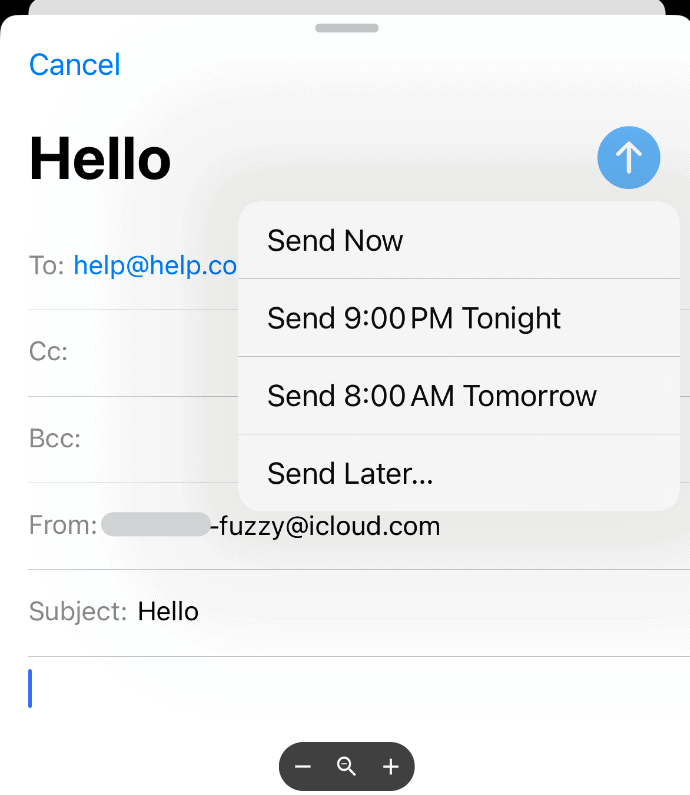Select Send 8:00 AM Tomorrow
The width and height of the screenshot is (690, 795).
click(x=432, y=396)
